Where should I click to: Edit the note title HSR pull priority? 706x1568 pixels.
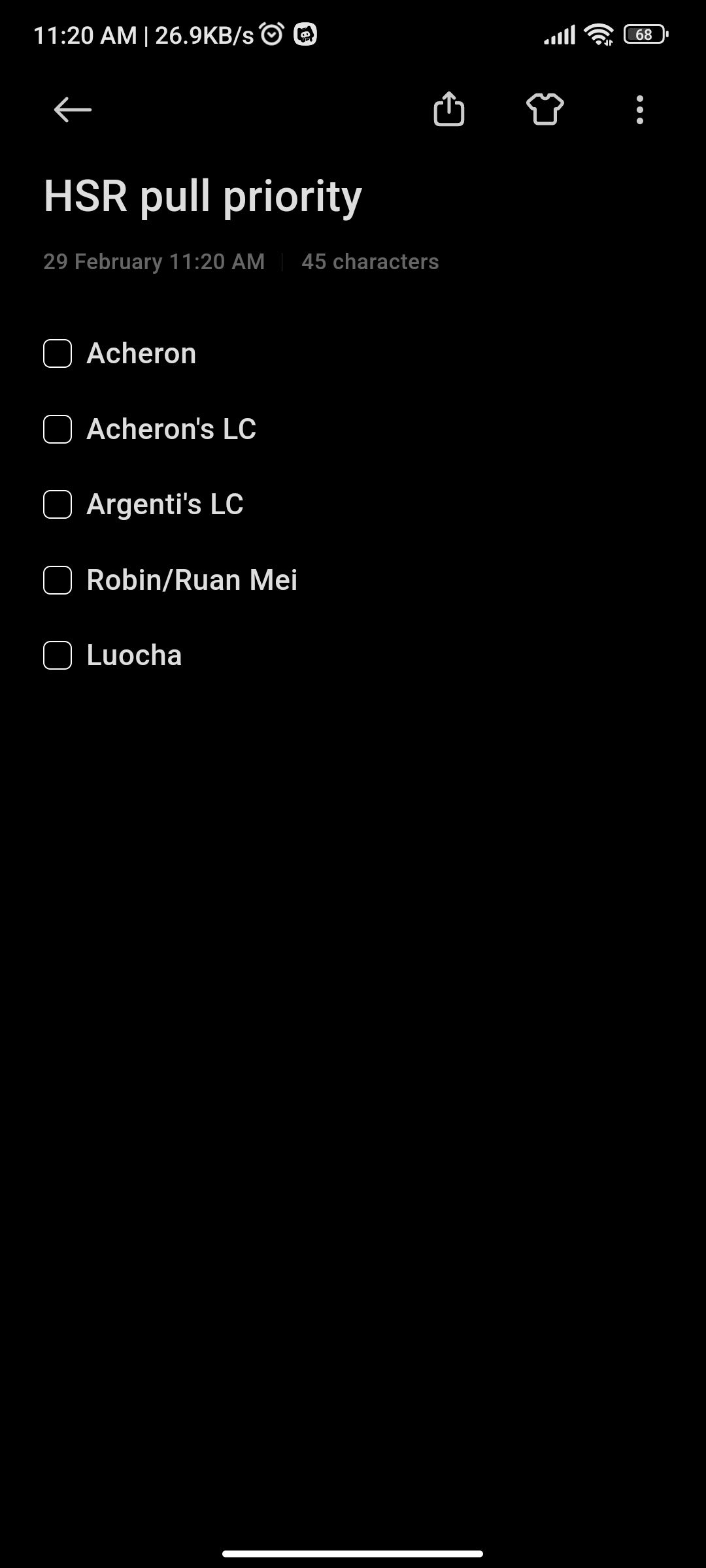click(x=203, y=196)
